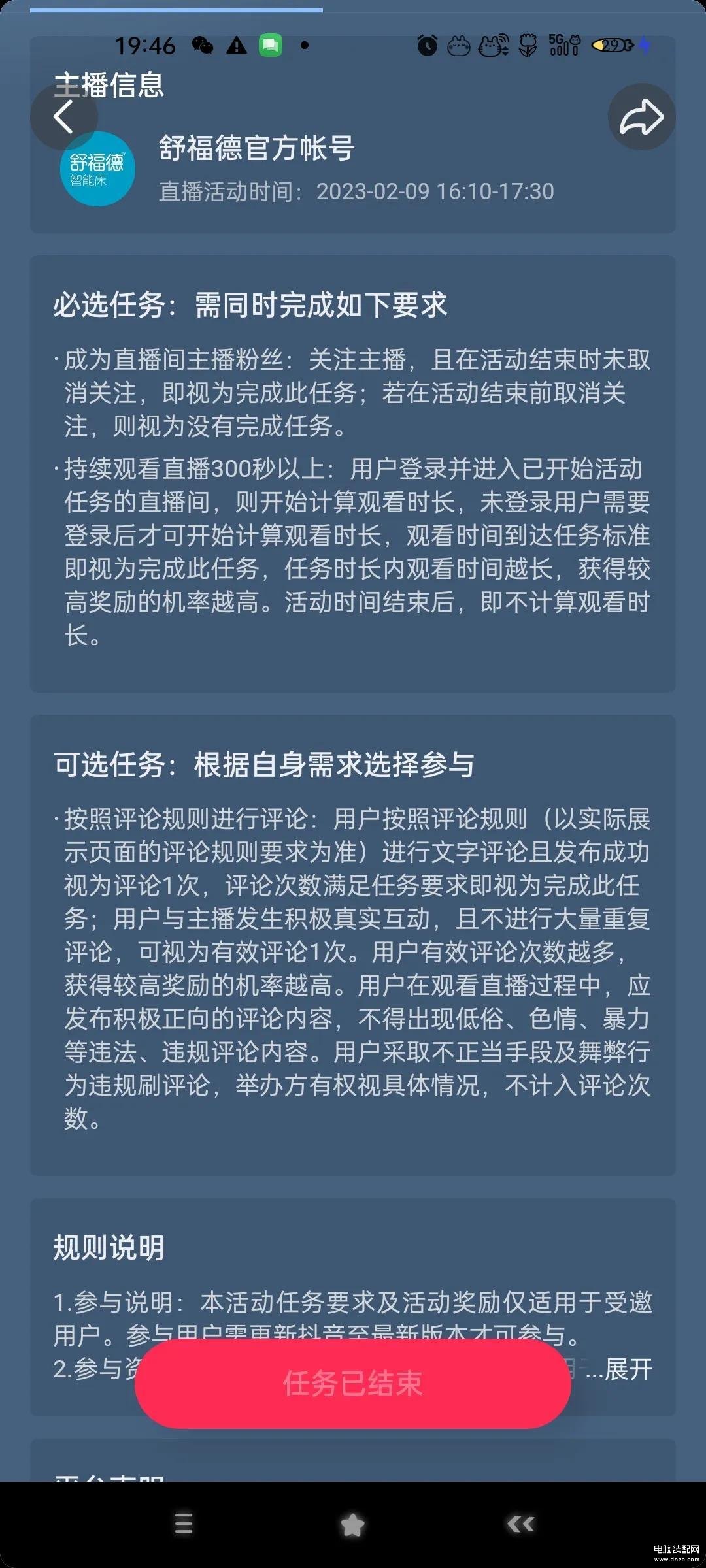Open recent apps from the navigation bar
This screenshot has height=1568, width=706.
click(x=184, y=1524)
